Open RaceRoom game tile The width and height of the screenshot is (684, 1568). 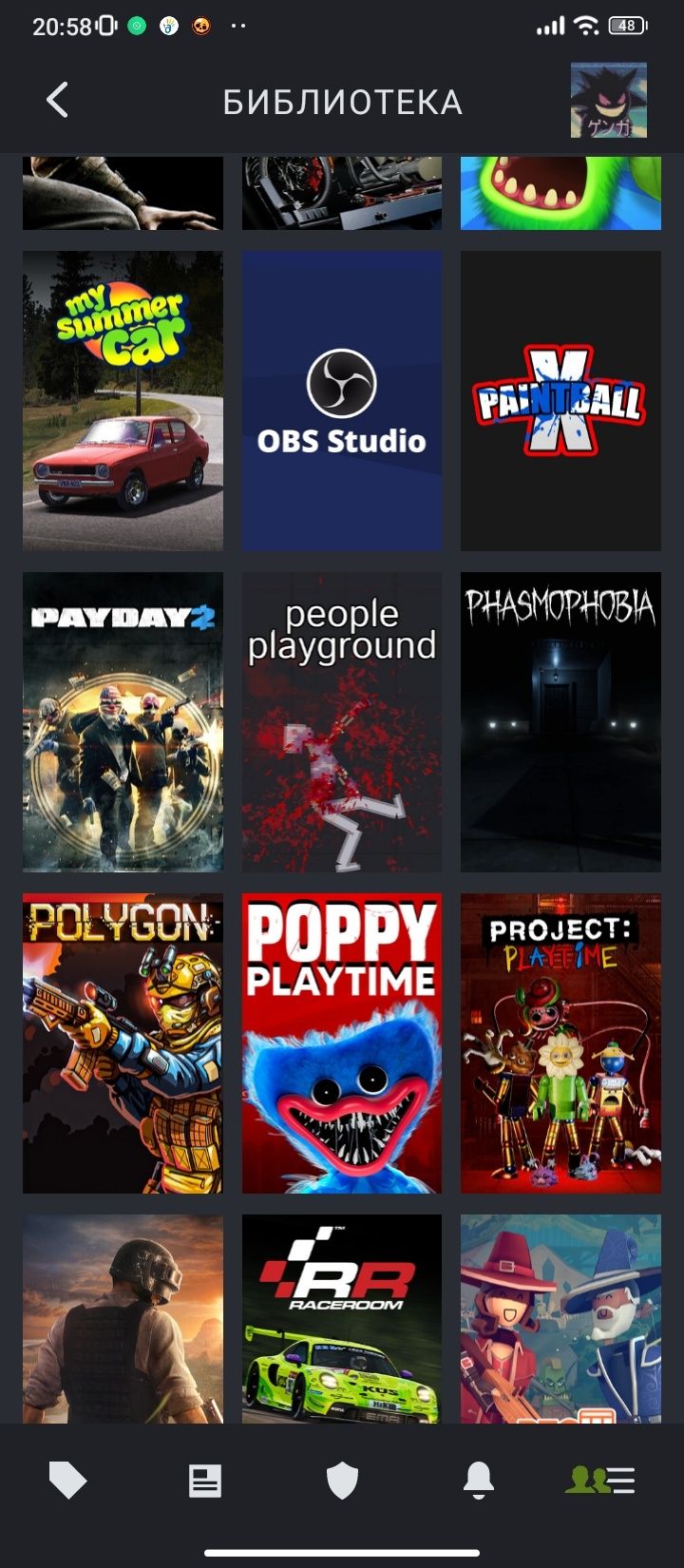tap(341, 1319)
